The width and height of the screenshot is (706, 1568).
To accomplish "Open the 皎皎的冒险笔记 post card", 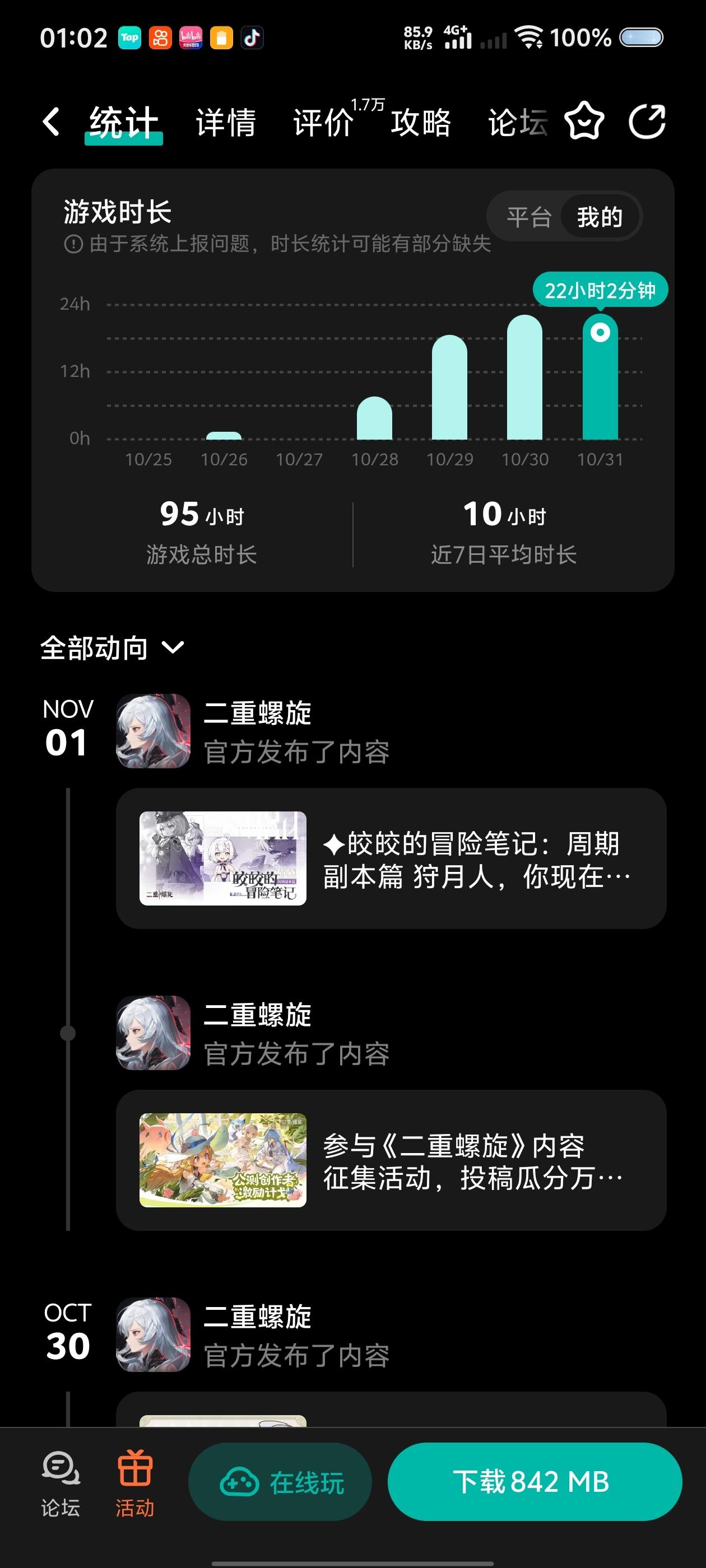I will (391, 858).
